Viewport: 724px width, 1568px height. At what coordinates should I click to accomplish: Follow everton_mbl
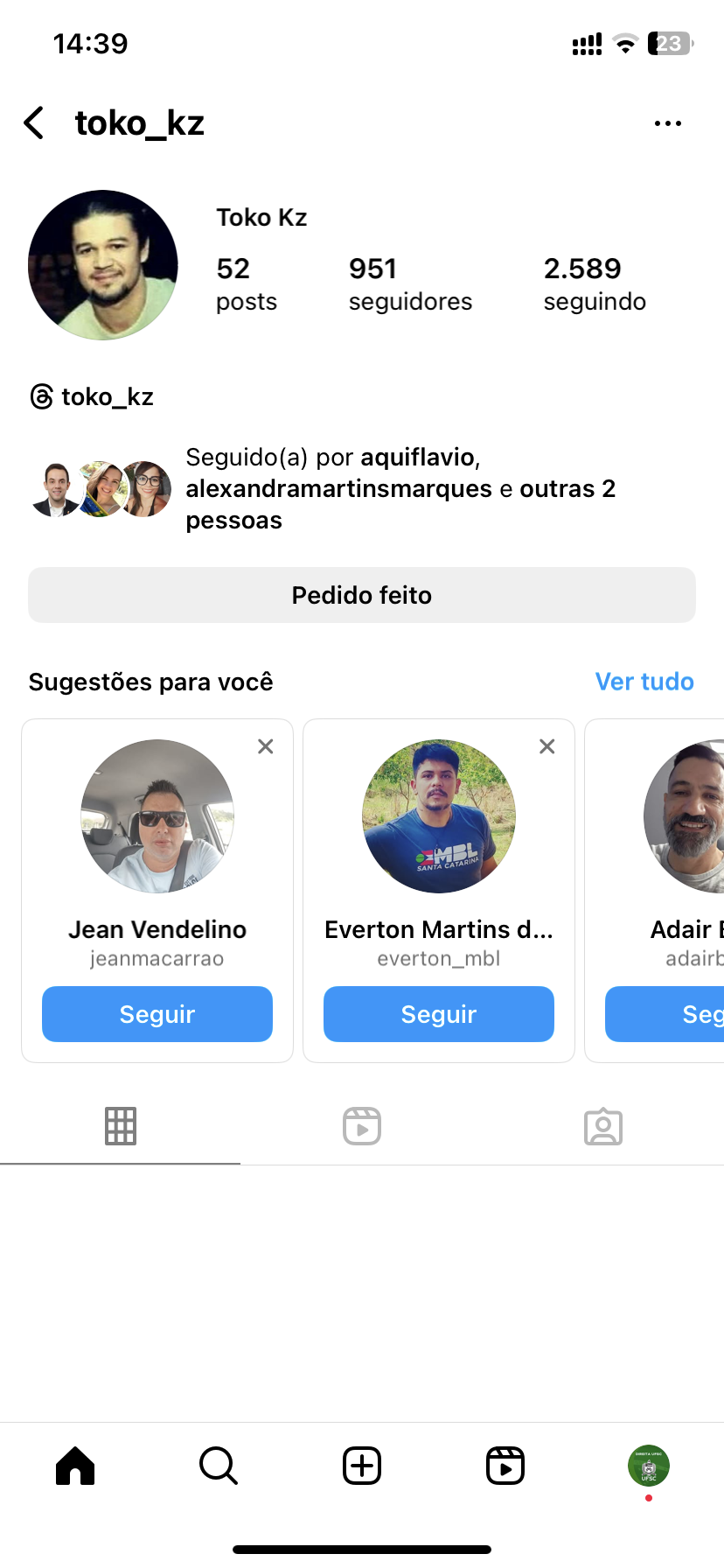click(439, 1014)
